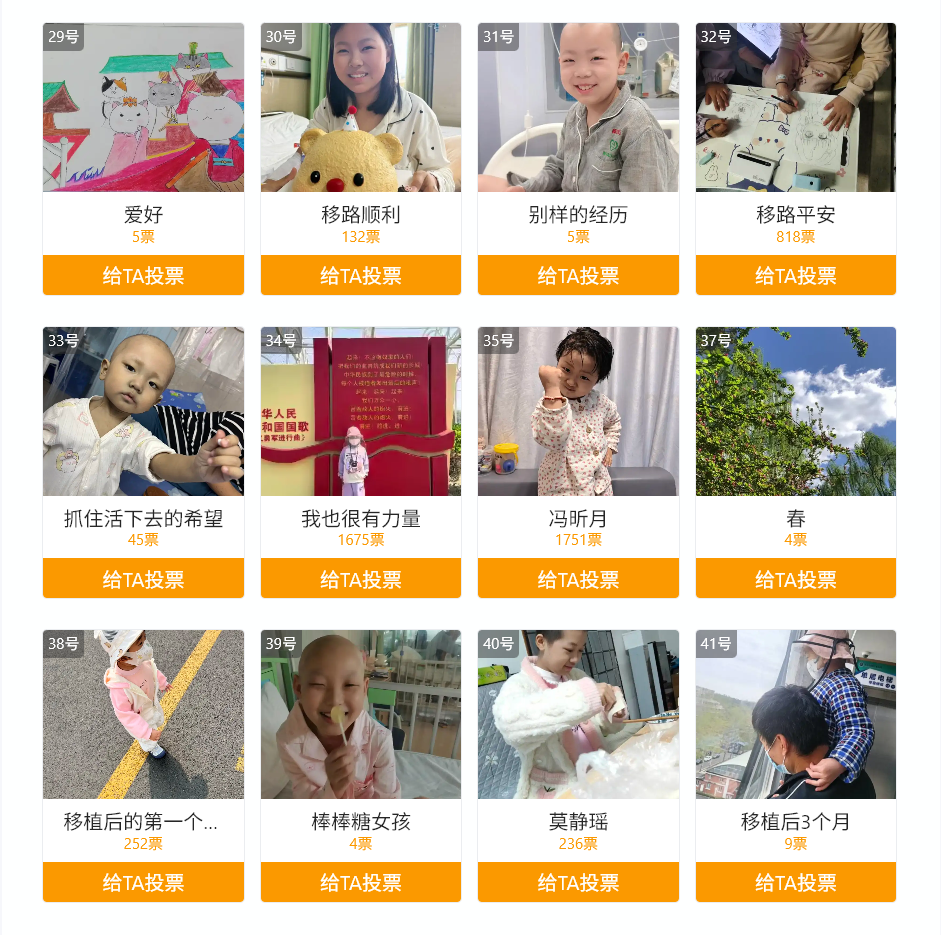Vote for entry 29 爱好
Viewport: 941px width, 935px height.
(143, 275)
